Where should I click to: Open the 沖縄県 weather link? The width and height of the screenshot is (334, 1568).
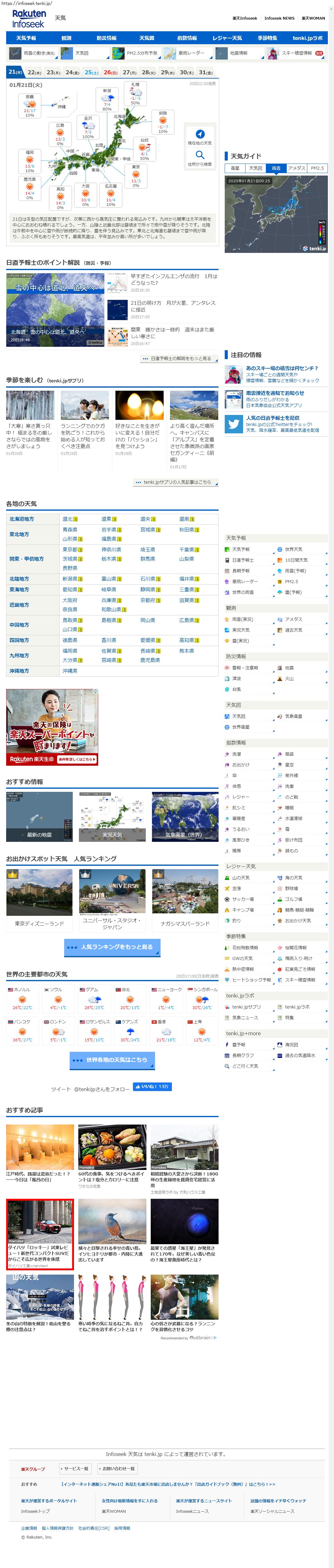tap(69, 671)
